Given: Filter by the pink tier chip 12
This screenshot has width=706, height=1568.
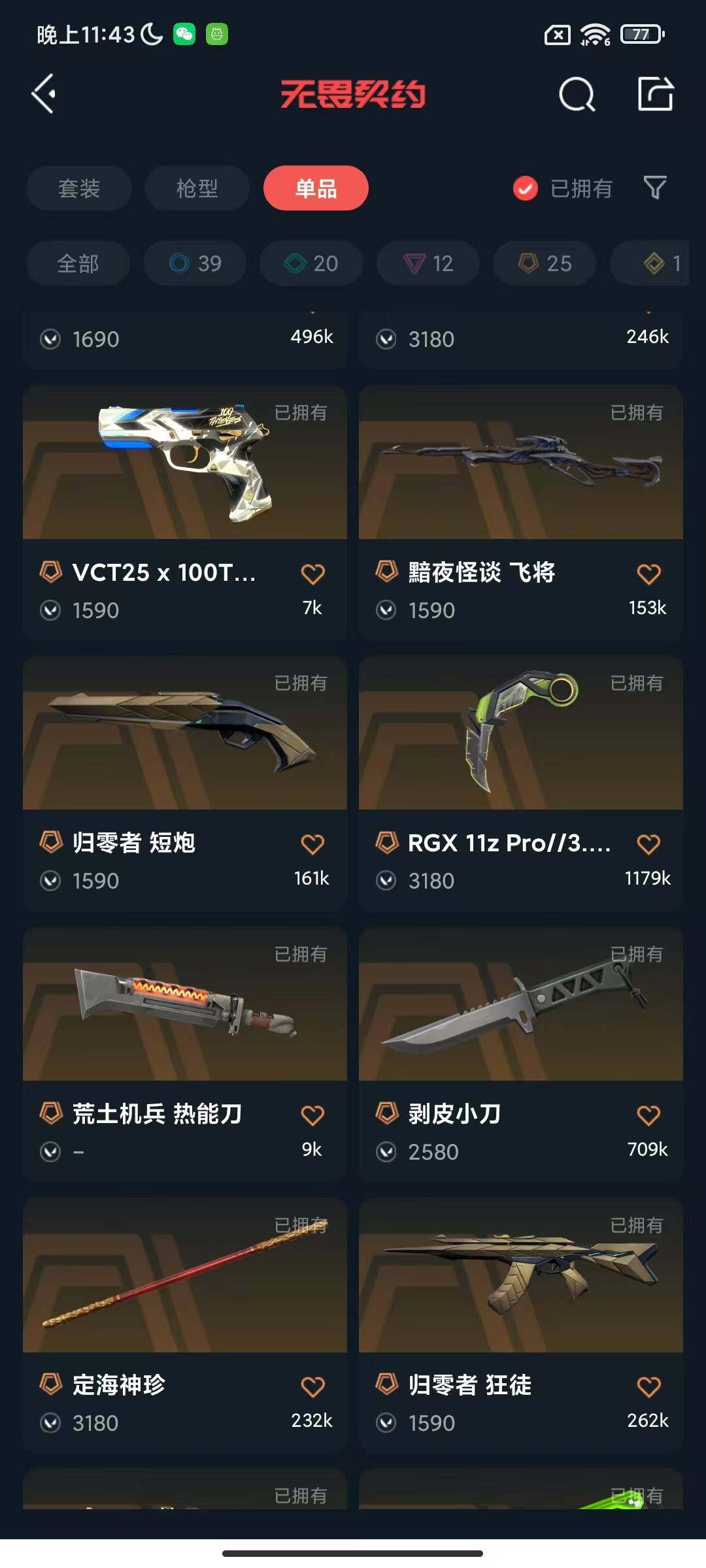Looking at the screenshot, I should [428, 263].
